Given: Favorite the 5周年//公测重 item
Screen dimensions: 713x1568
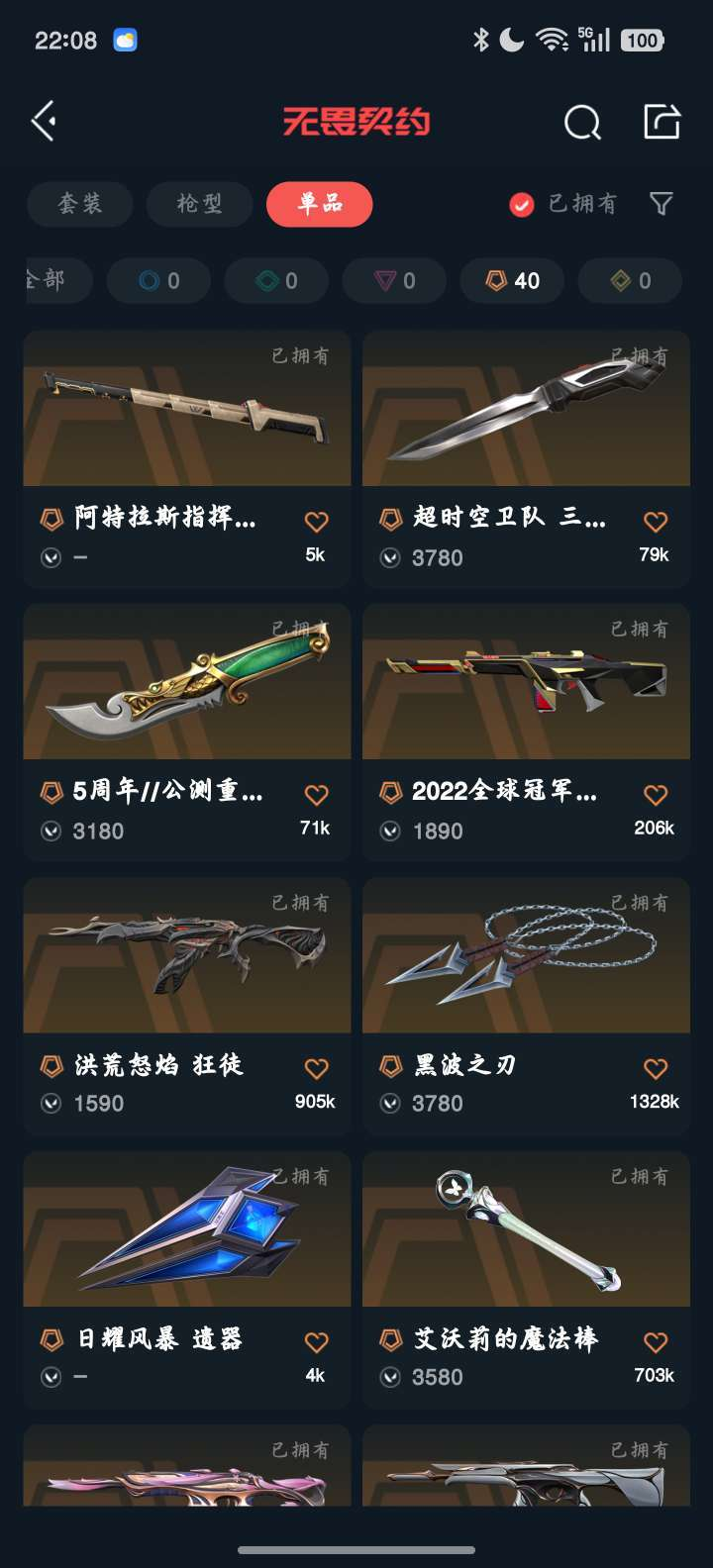Looking at the screenshot, I should coord(316,795).
